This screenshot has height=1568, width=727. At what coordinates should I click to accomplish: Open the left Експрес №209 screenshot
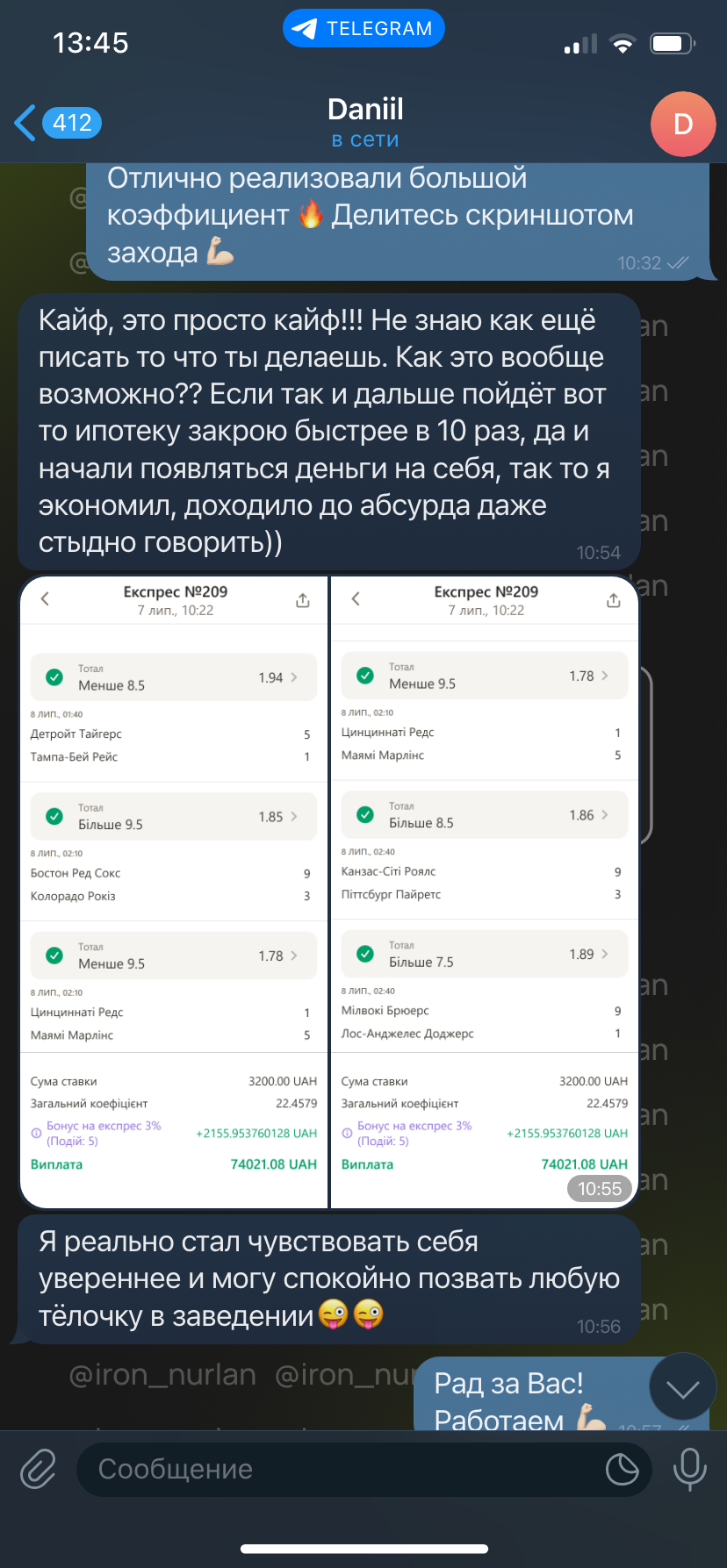(174, 891)
